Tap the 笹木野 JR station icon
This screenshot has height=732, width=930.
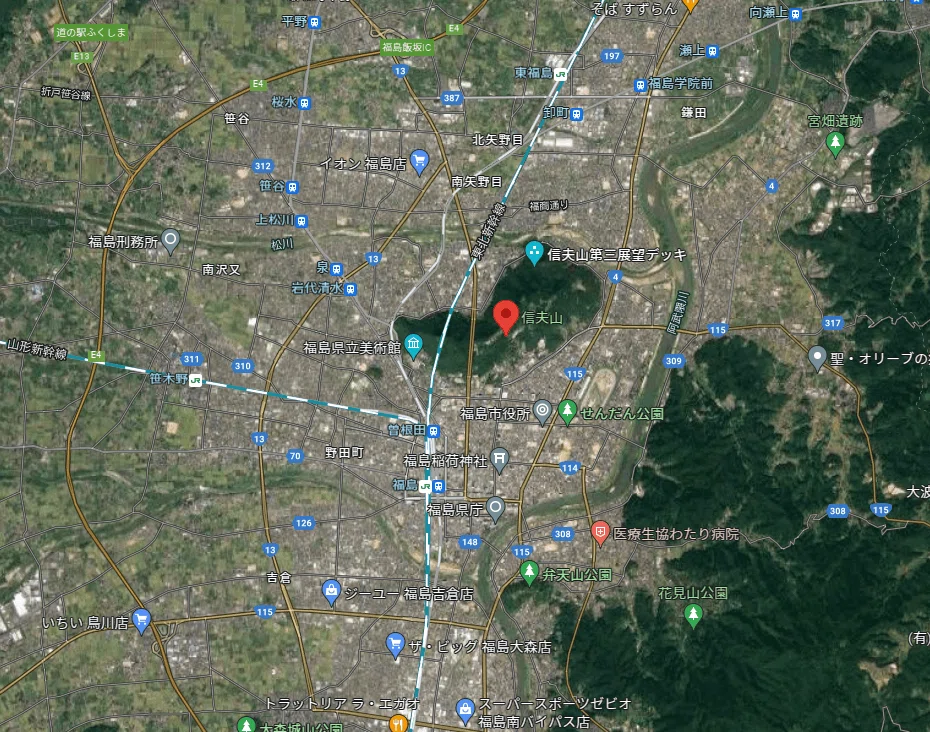(195, 380)
